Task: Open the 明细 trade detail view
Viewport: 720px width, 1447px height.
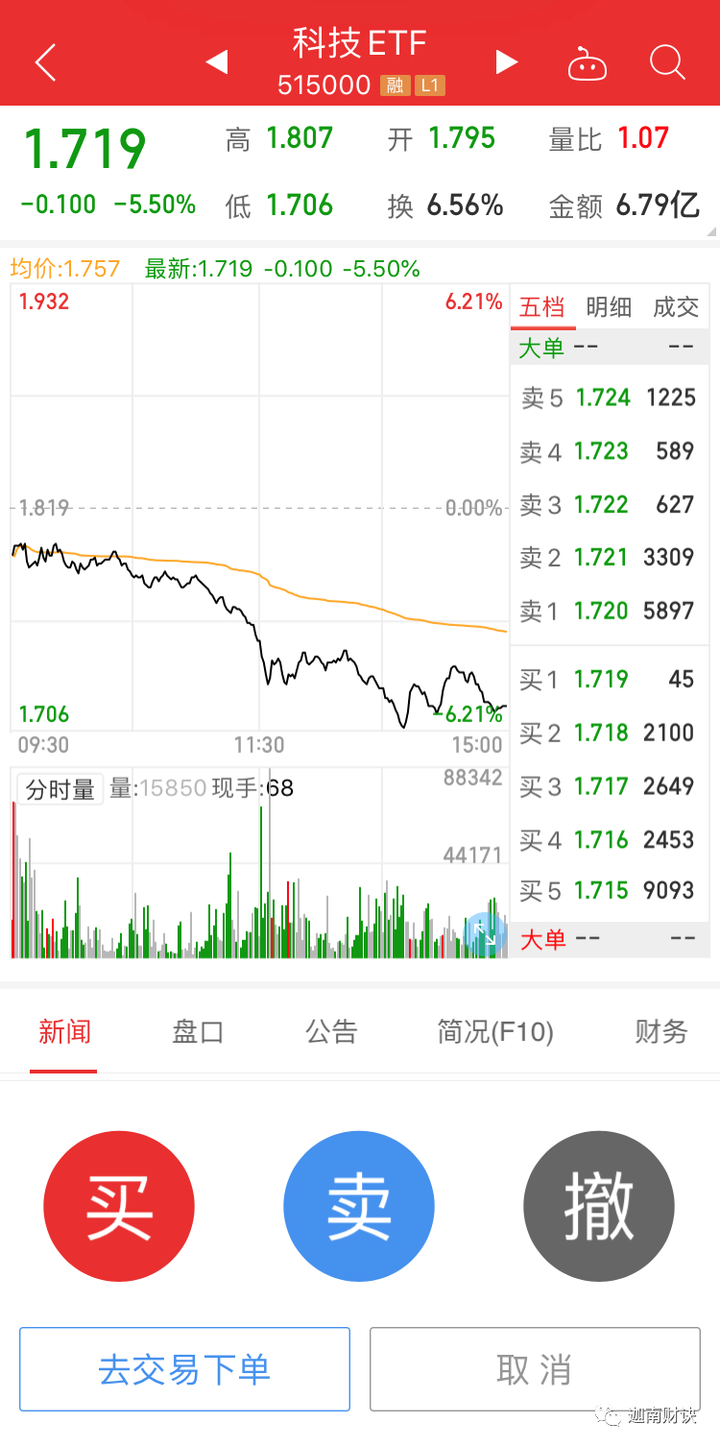Action: point(609,307)
